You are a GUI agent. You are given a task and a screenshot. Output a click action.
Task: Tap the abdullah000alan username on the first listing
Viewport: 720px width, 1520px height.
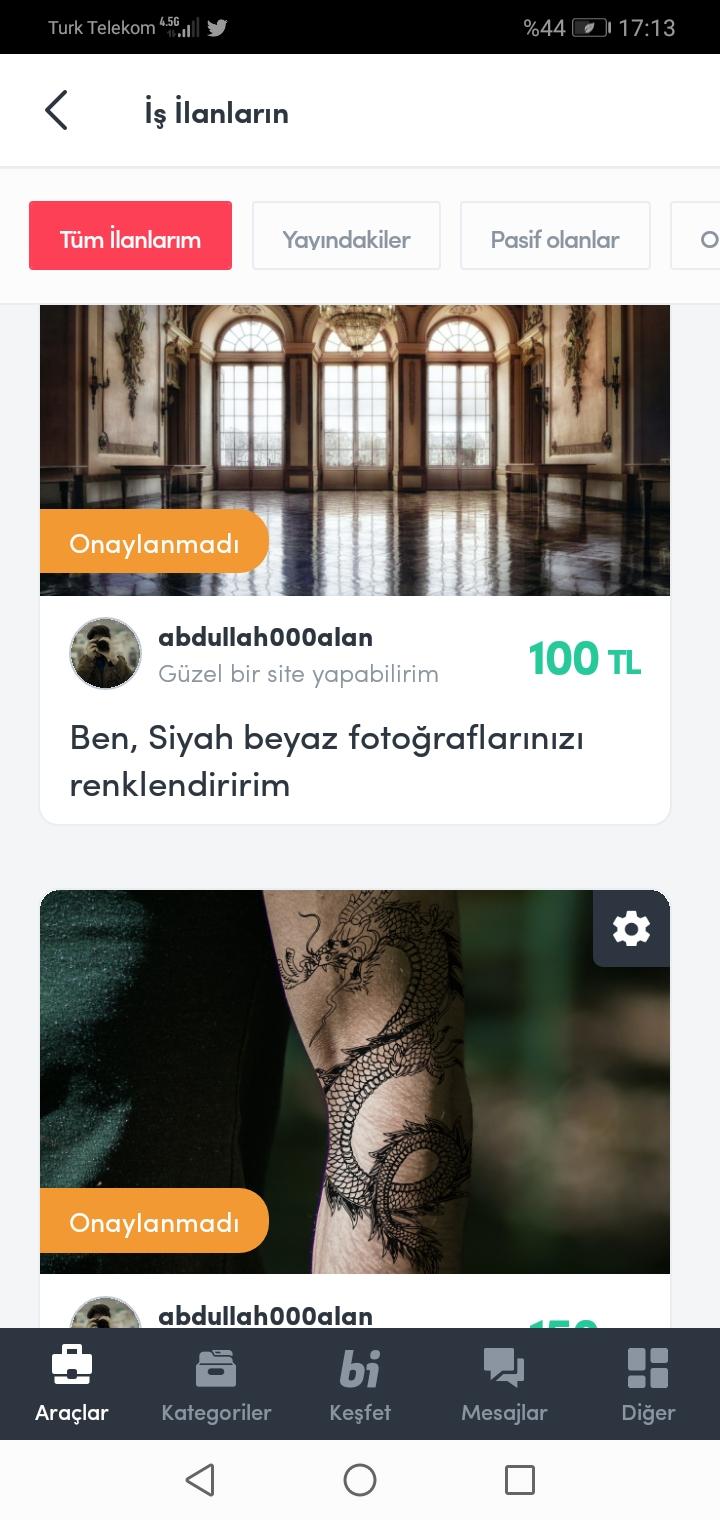(x=264, y=636)
